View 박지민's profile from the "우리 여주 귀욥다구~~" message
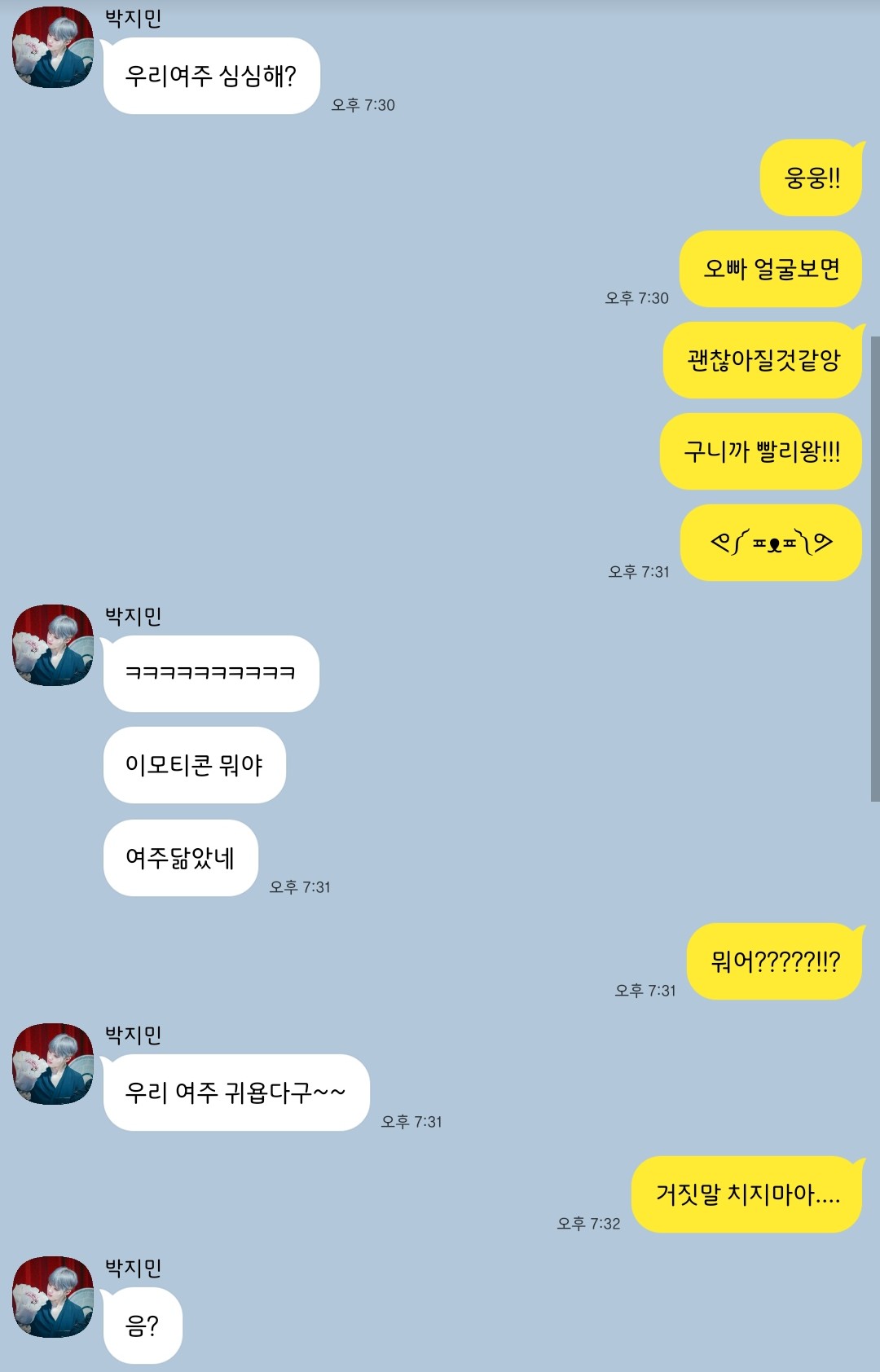Viewport: 880px width, 1372px height. click(x=53, y=1064)
